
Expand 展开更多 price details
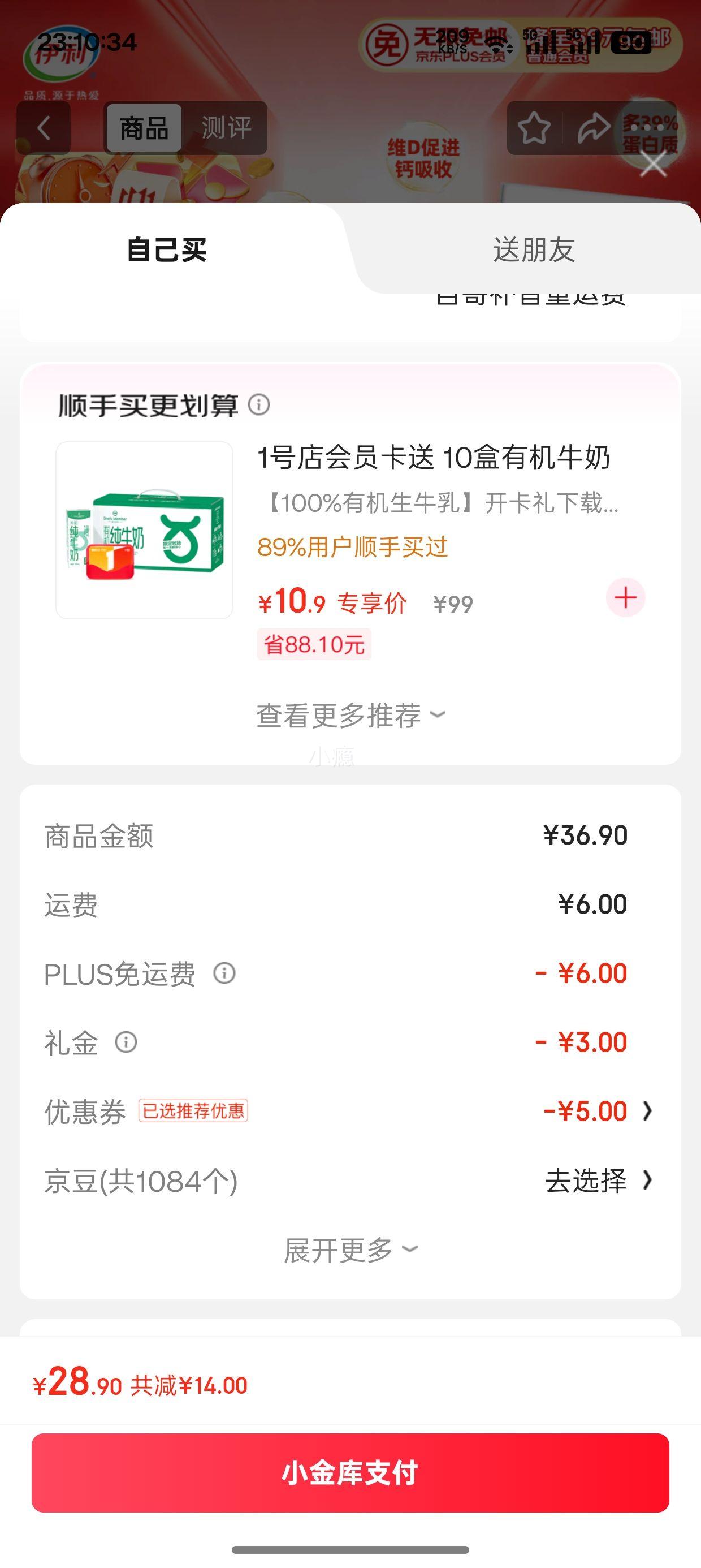[x=350, y=1250]
